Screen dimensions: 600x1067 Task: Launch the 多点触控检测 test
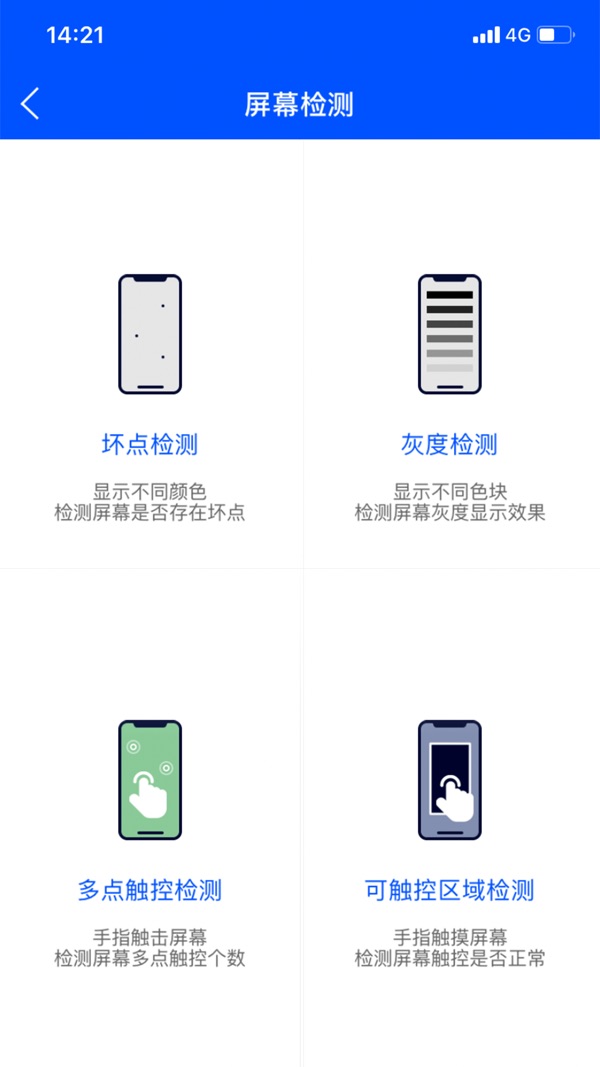click(x=150, y=889)
